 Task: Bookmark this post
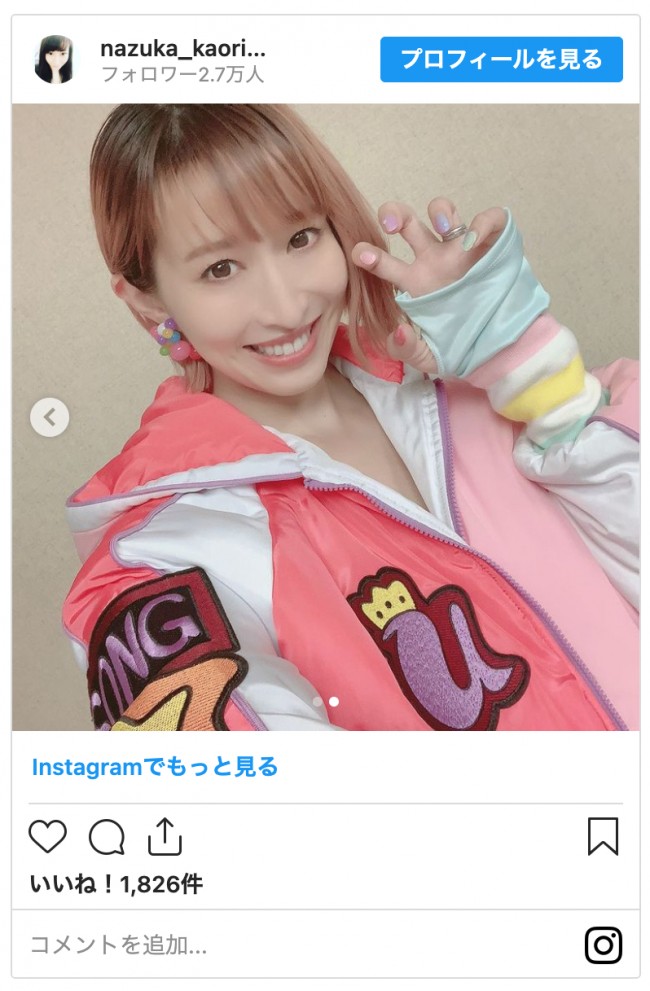602,837
